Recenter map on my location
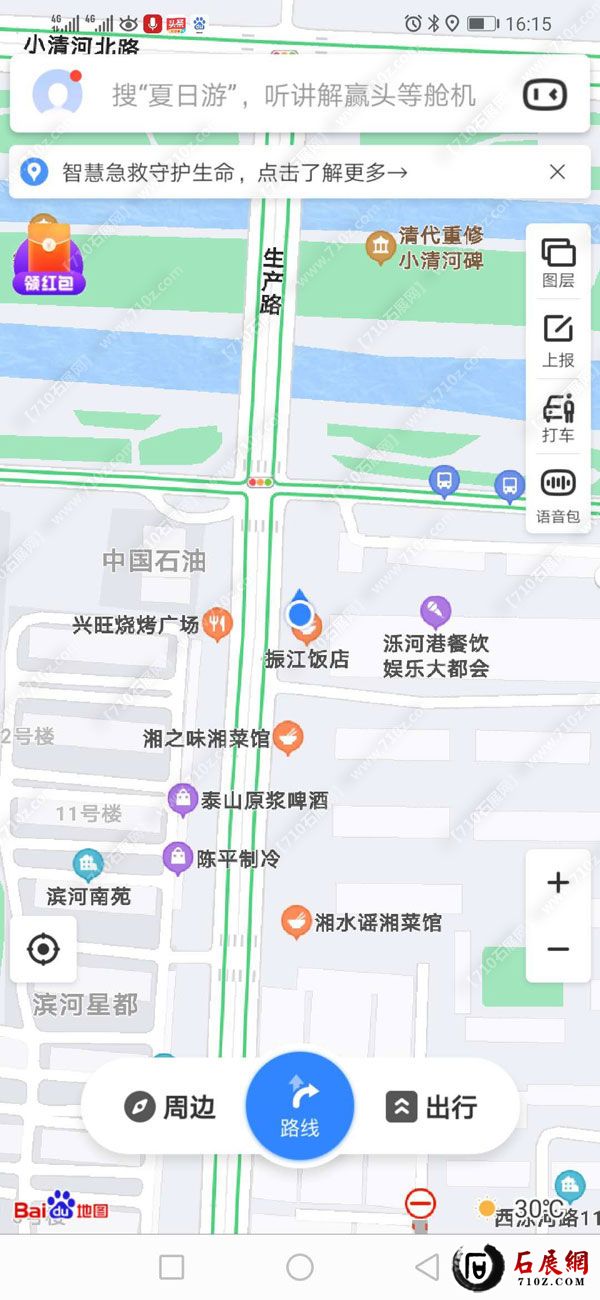 pos(43,949)
